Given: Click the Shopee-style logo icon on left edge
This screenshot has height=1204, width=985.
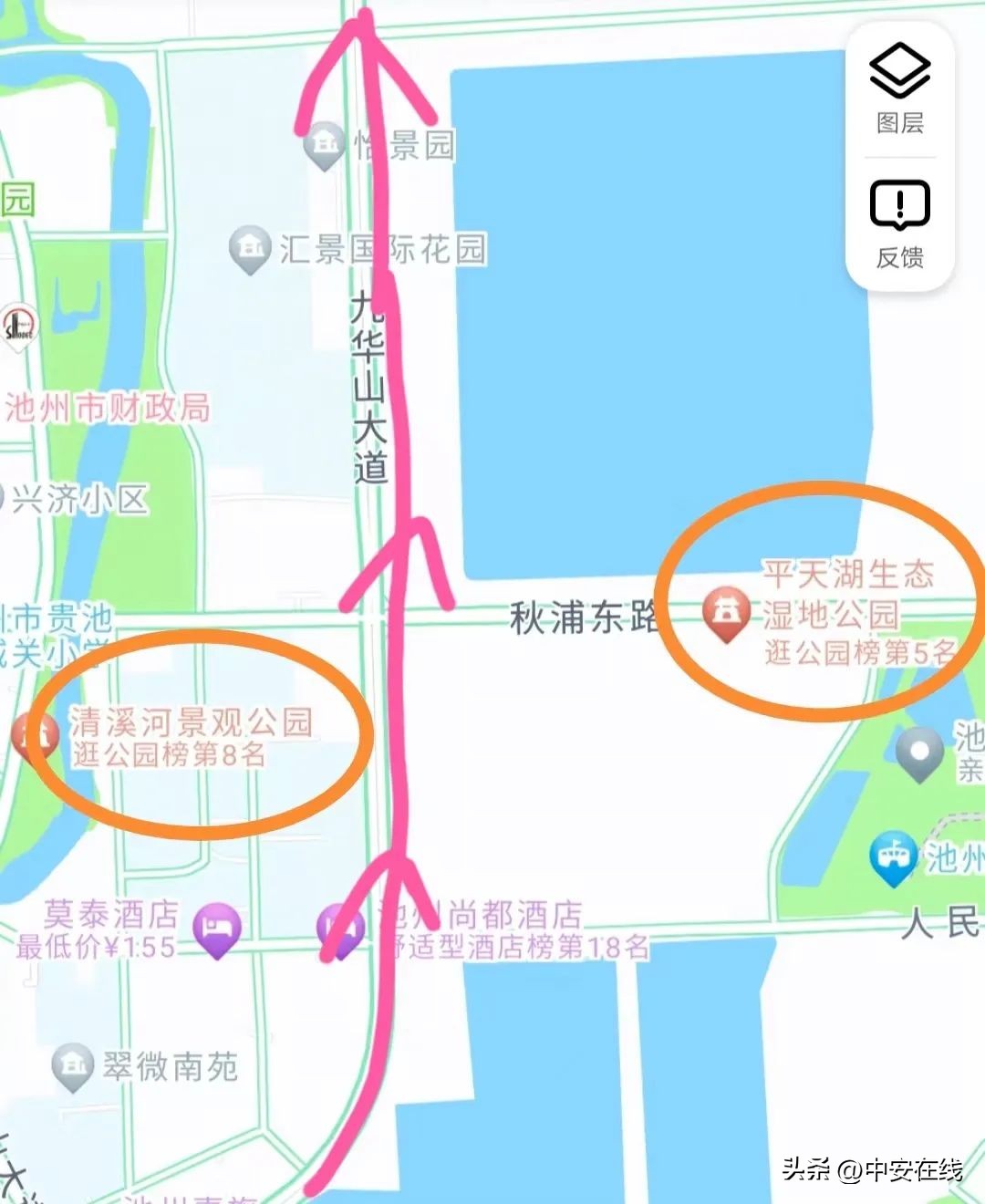Looking at the screenshot, I should coord(20,324).
